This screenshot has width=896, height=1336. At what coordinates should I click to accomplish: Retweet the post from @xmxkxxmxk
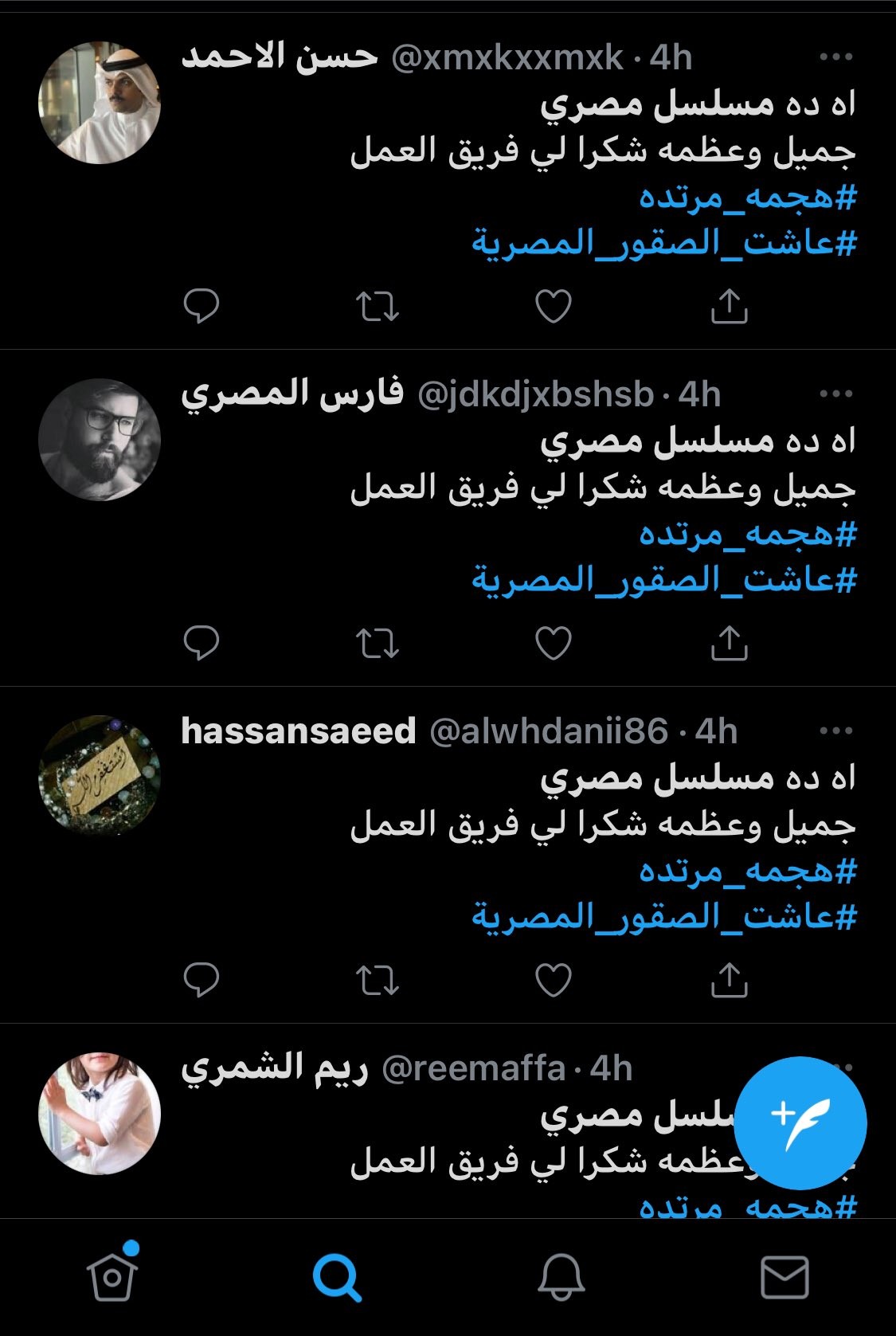377,306
